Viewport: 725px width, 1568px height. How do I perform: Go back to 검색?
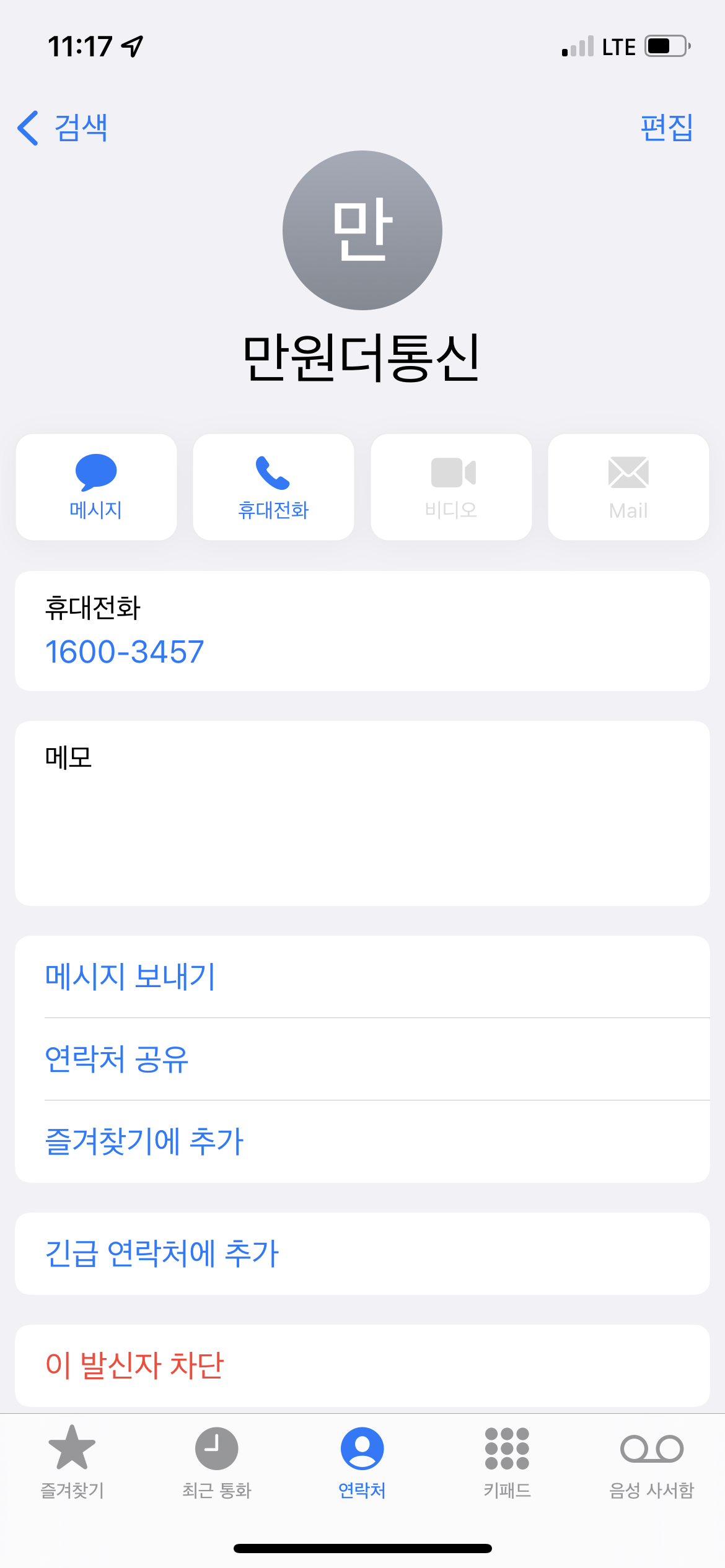tap(63, 128)
